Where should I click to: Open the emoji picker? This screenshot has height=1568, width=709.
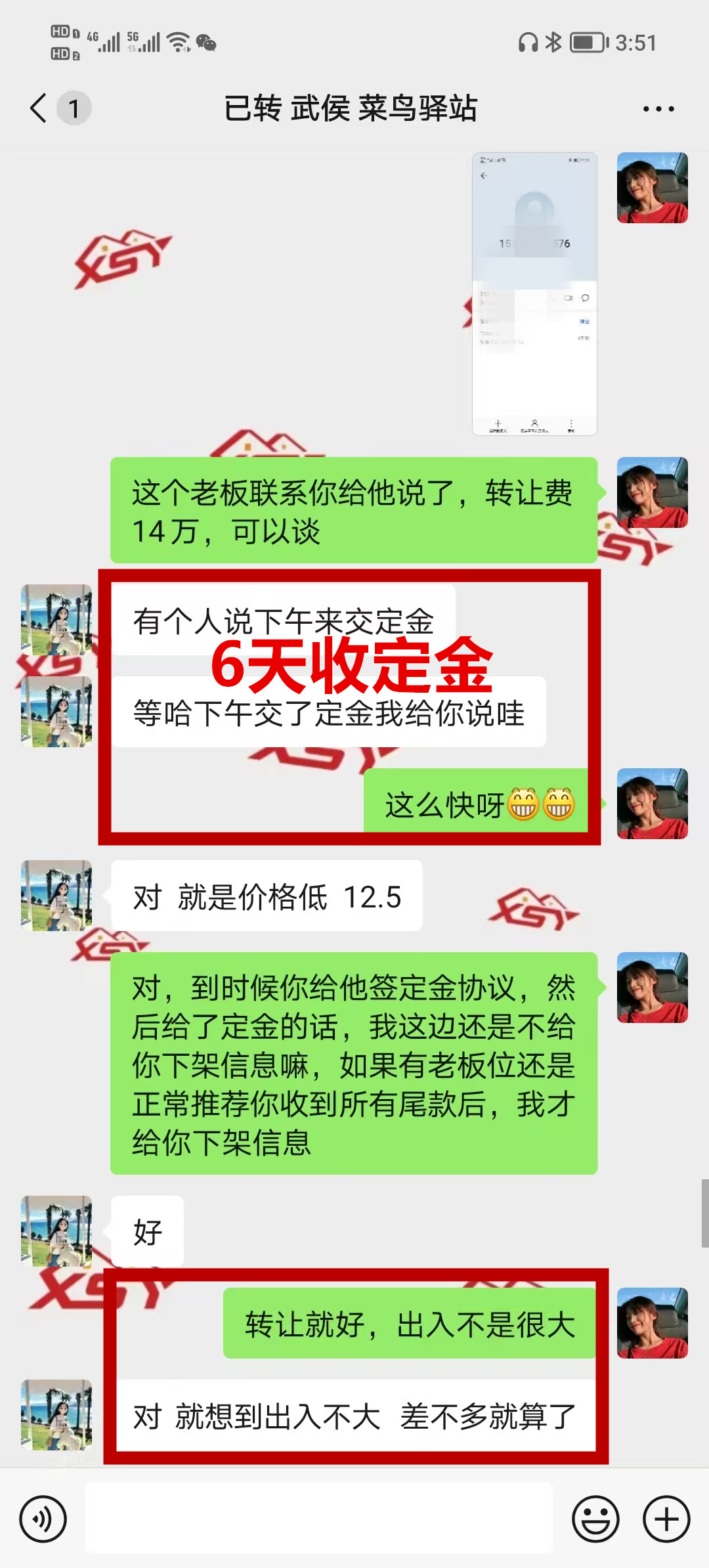595,1519
